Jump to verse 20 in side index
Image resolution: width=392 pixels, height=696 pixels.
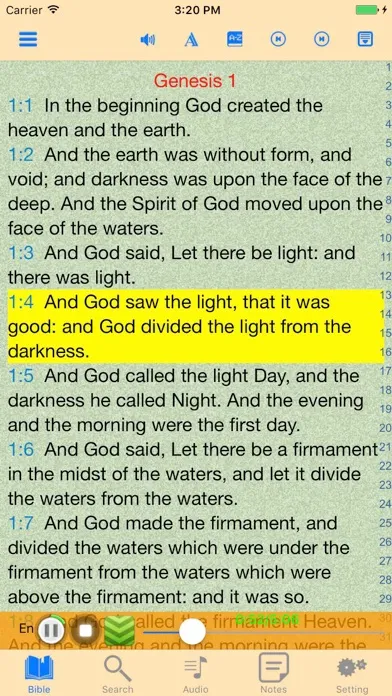385,428
